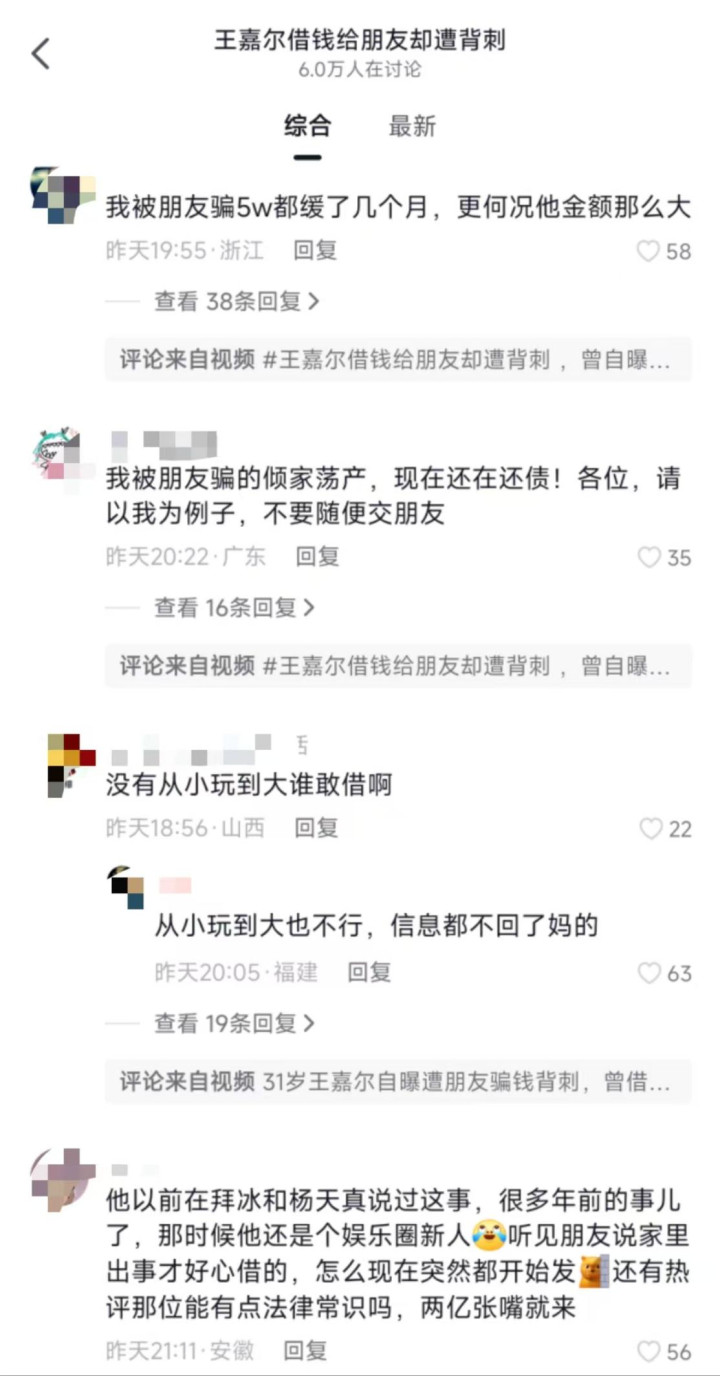Expand 查看 38条回复
The width and height of the screenshot is (720, 1376).
[236, 300]
